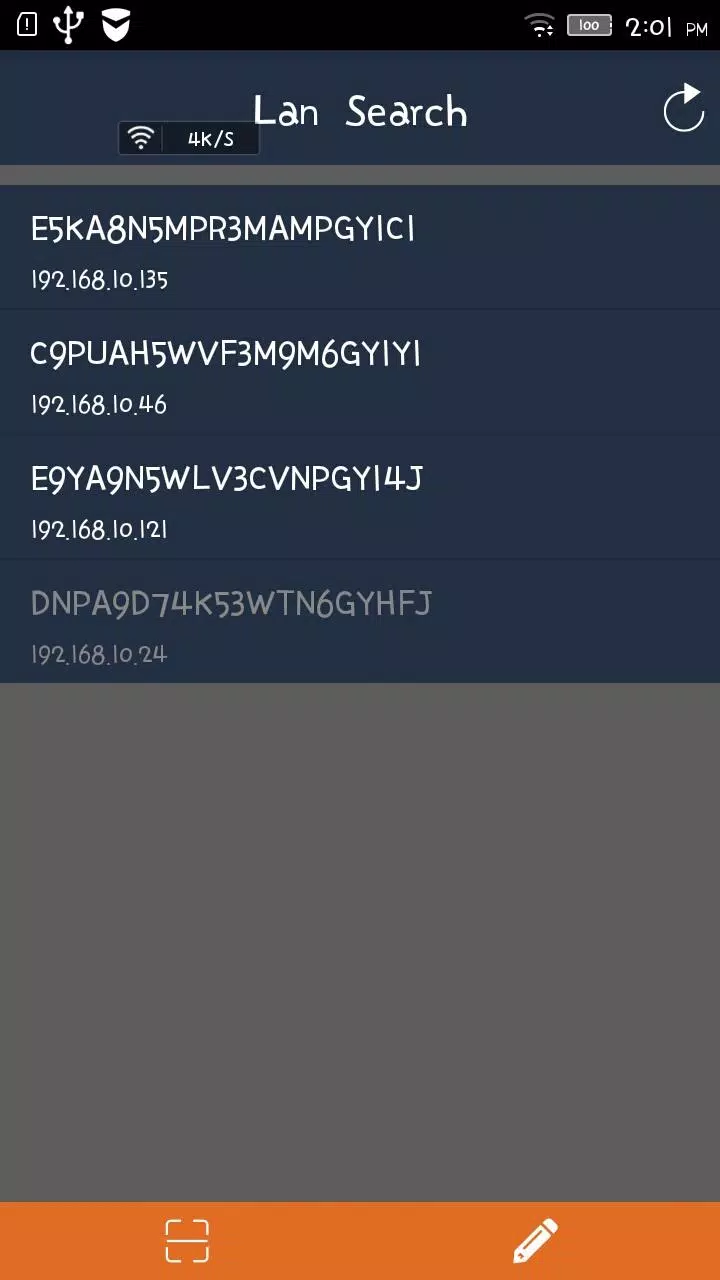Viewport: 720px width, 1280px height.
Task: Tap the battery indicator showing 100
Action: tap(590, 25)
